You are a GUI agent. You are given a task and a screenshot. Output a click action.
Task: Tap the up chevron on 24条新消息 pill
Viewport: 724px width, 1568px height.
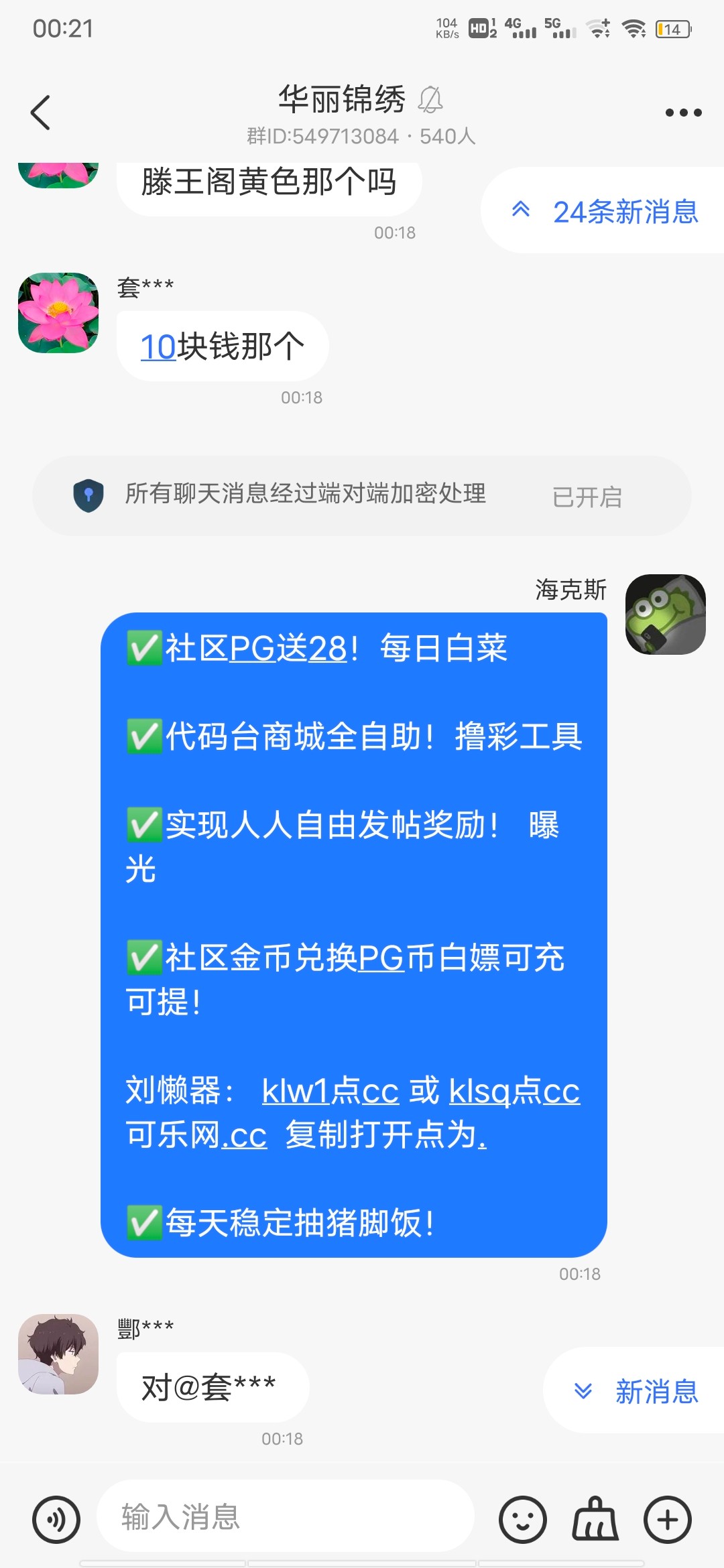[x=520, y=212]
